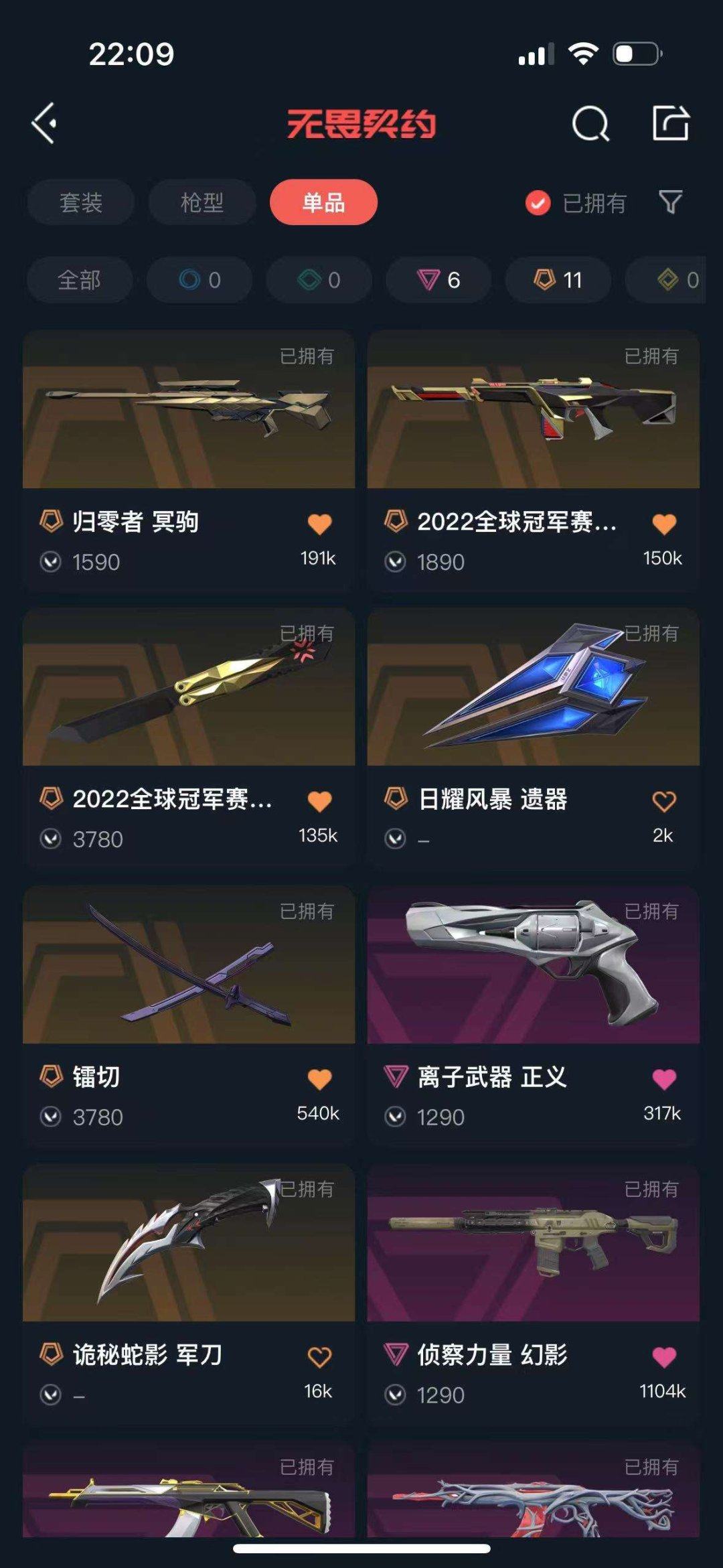Image resolution: width=723 pixels, height=1568 pixels.
Task: Select the orange pentagon rarity filter showing 11
Action: pyautogui.click(x=558, y=280)
